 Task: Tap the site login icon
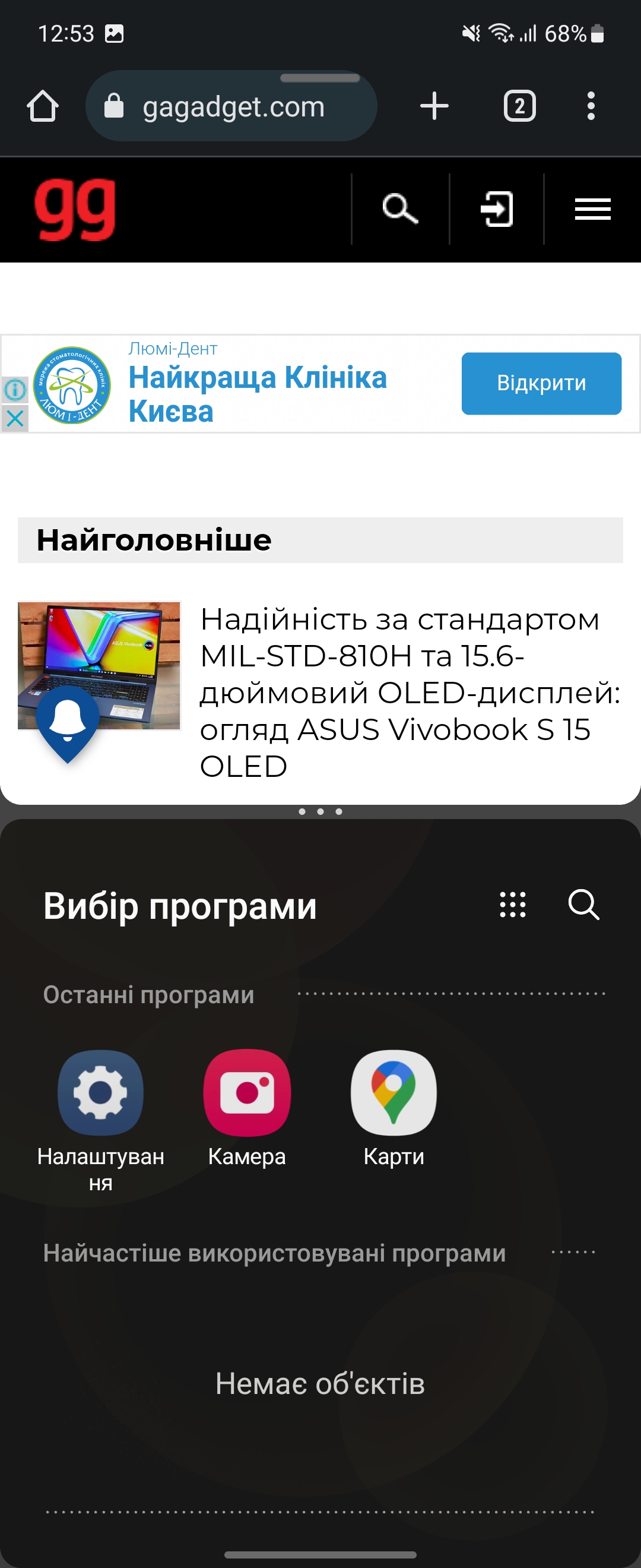click(496, 210)
